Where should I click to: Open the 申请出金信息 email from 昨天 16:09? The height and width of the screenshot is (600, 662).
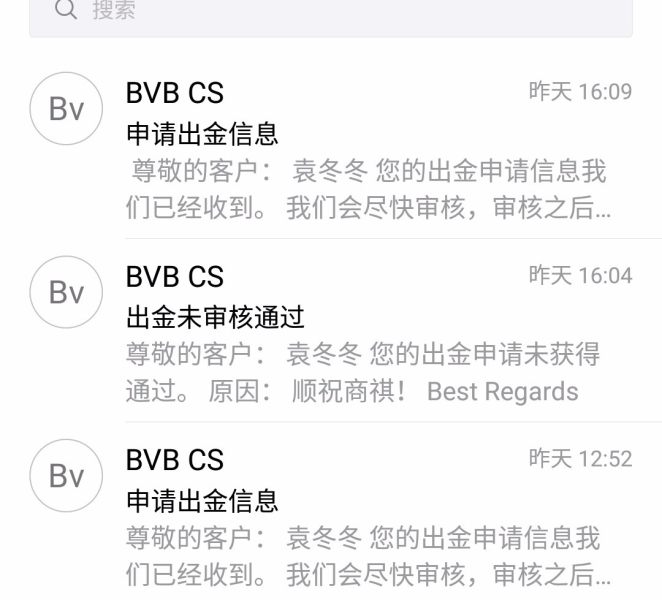tap(370, 150)
